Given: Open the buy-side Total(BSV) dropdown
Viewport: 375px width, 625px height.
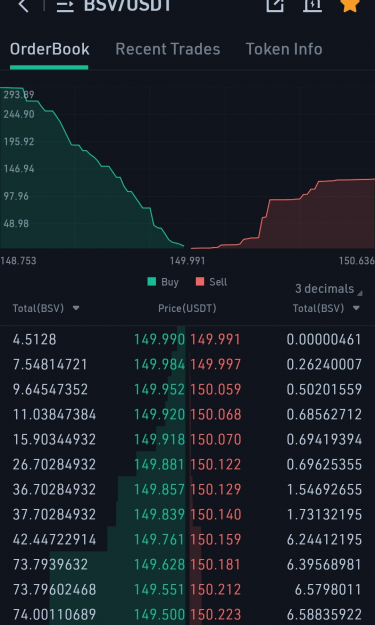Looking at the screenshot, I should point(46,308).
